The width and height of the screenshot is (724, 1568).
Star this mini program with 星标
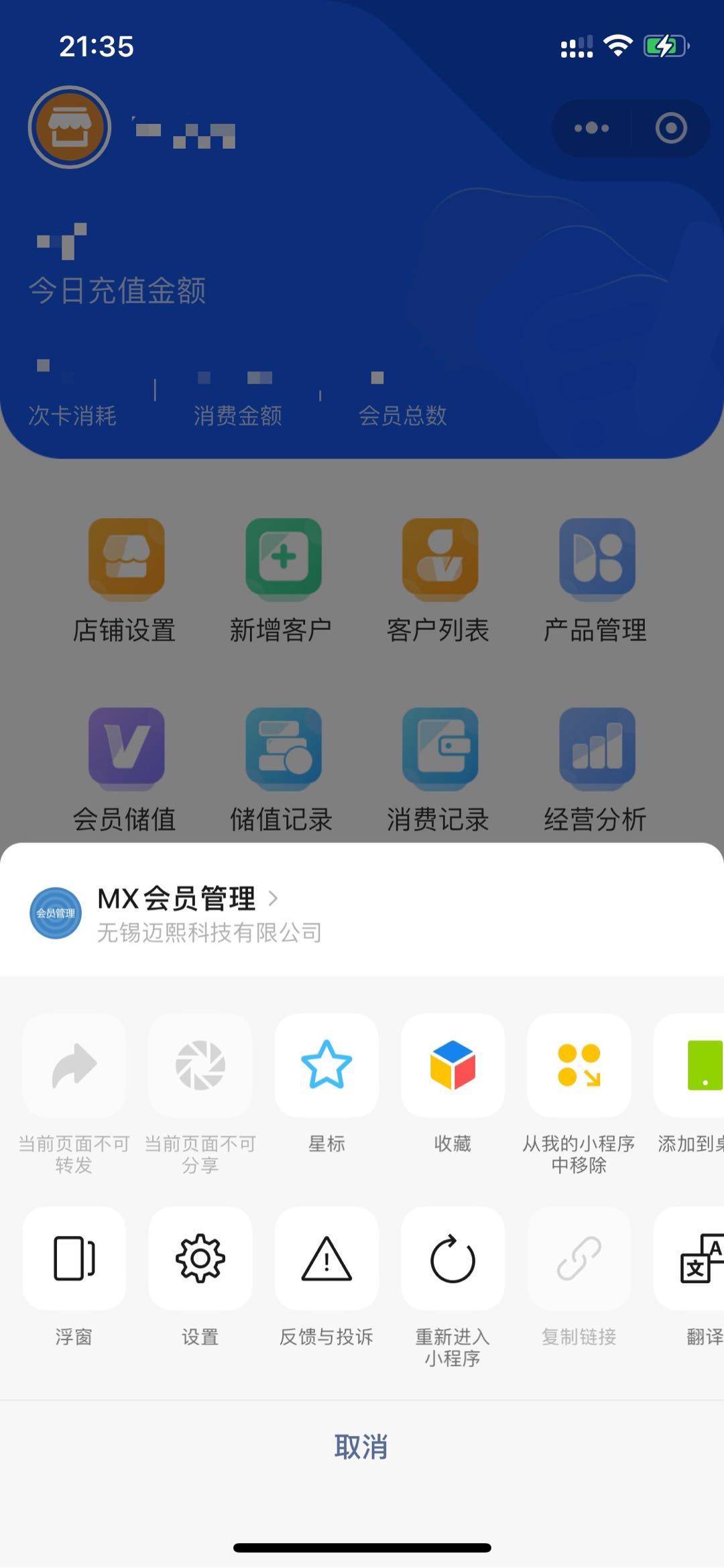pyautogui.click(x=326, y=1065)
